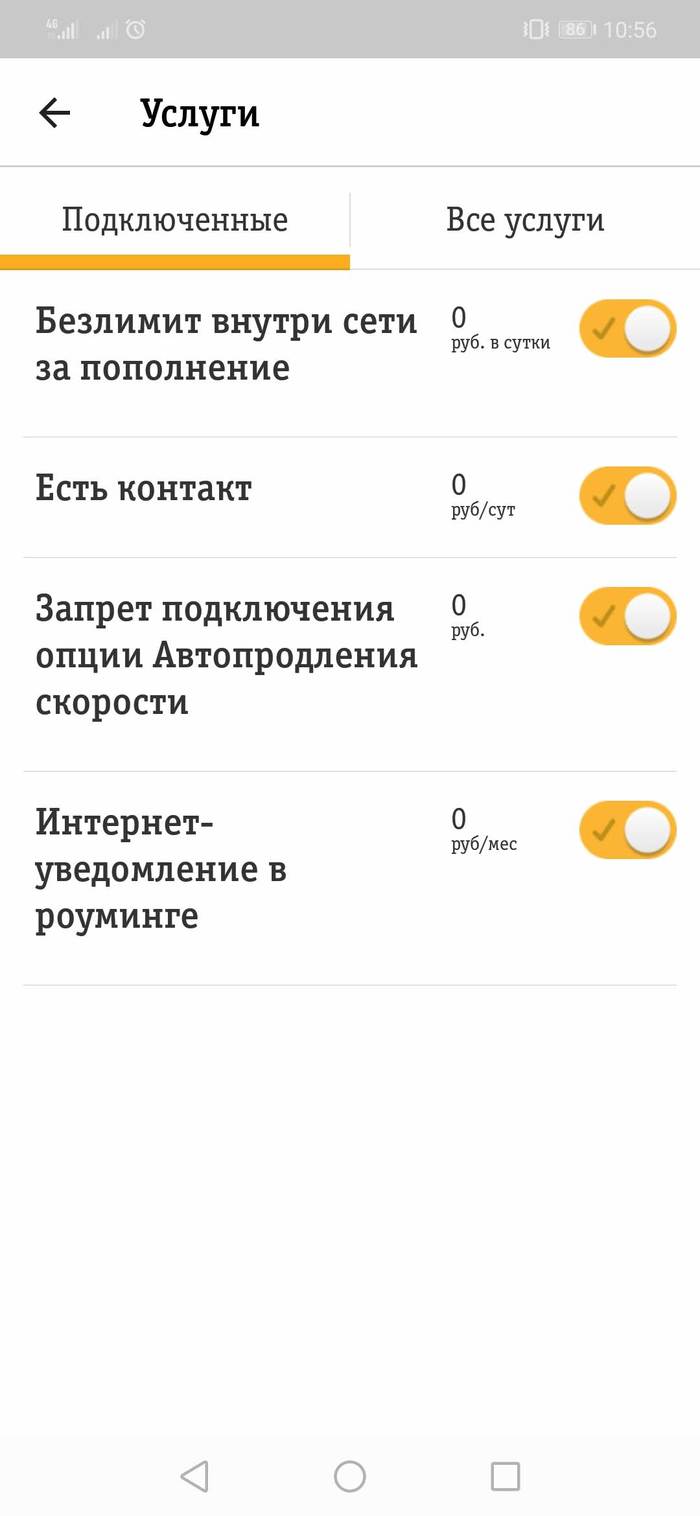Screen dimensions: 700x1516
Task: Turn off the Есть контакт service
Action: click(627, 495)
